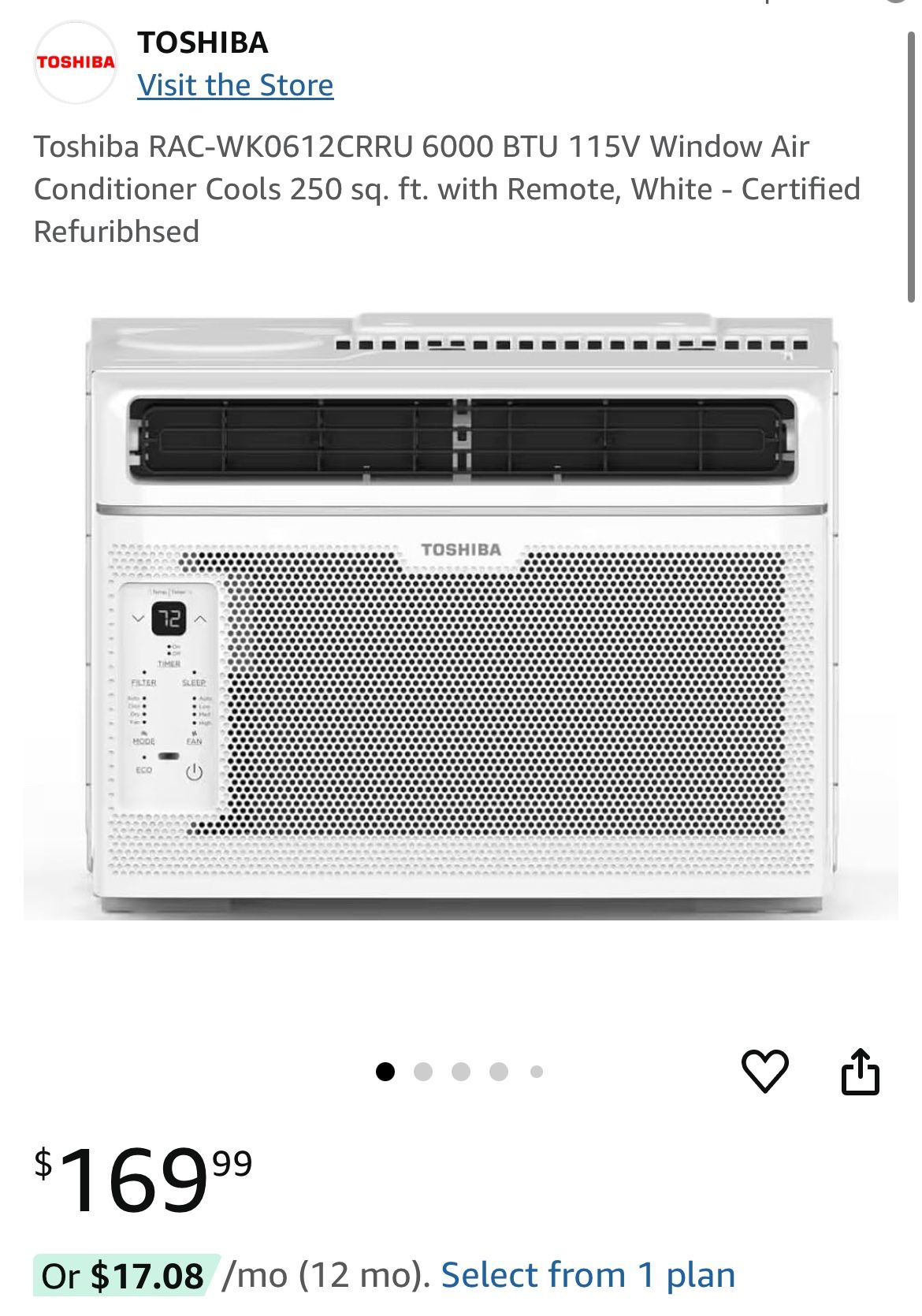This screenshot has width=922, height=1316.
Task: Share this product listing
Action: [860, 1070]
